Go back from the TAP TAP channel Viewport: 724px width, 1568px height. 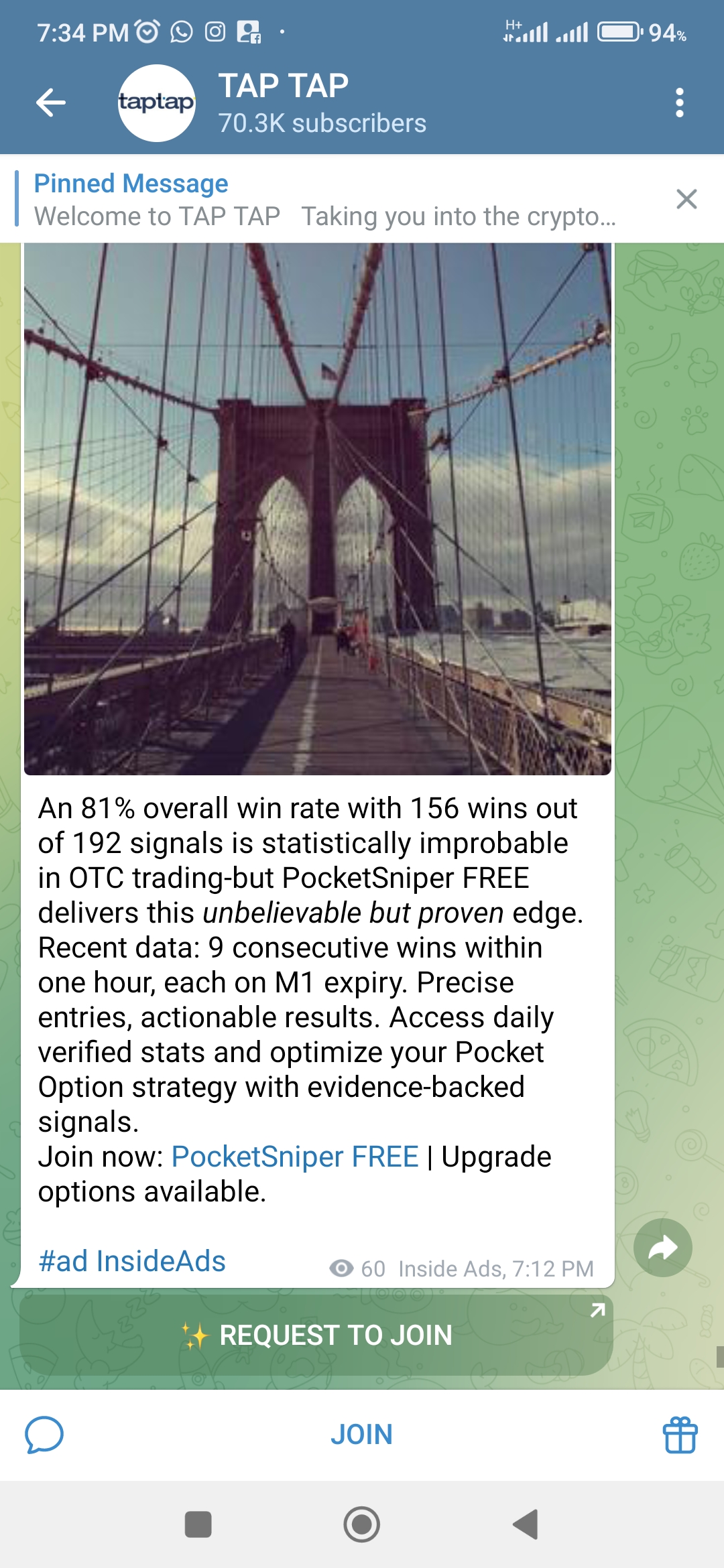[x=51, y=103]
